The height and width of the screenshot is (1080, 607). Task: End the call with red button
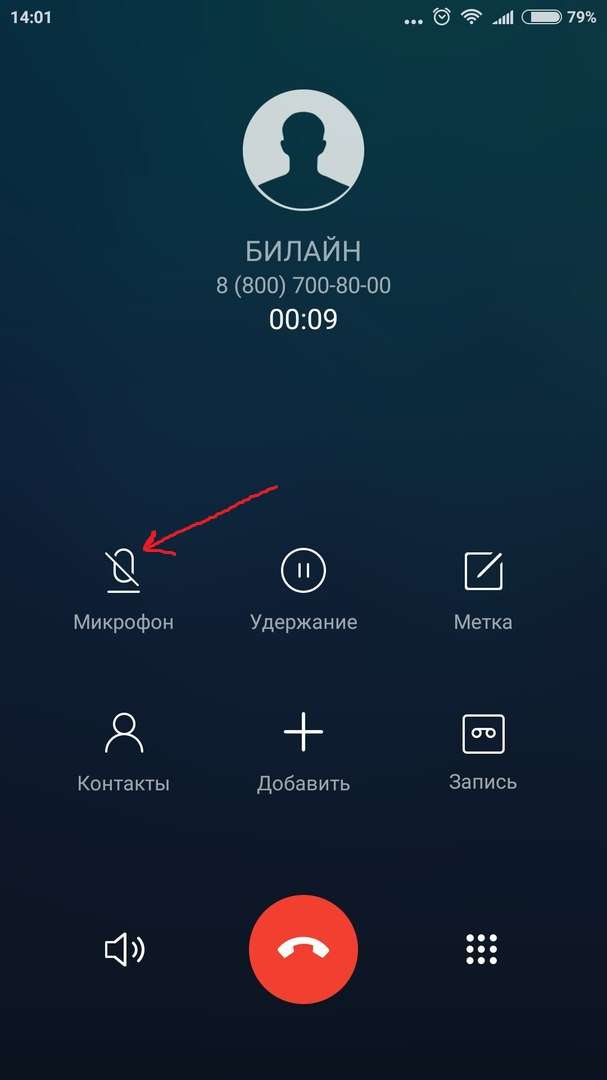click(303, 949)
